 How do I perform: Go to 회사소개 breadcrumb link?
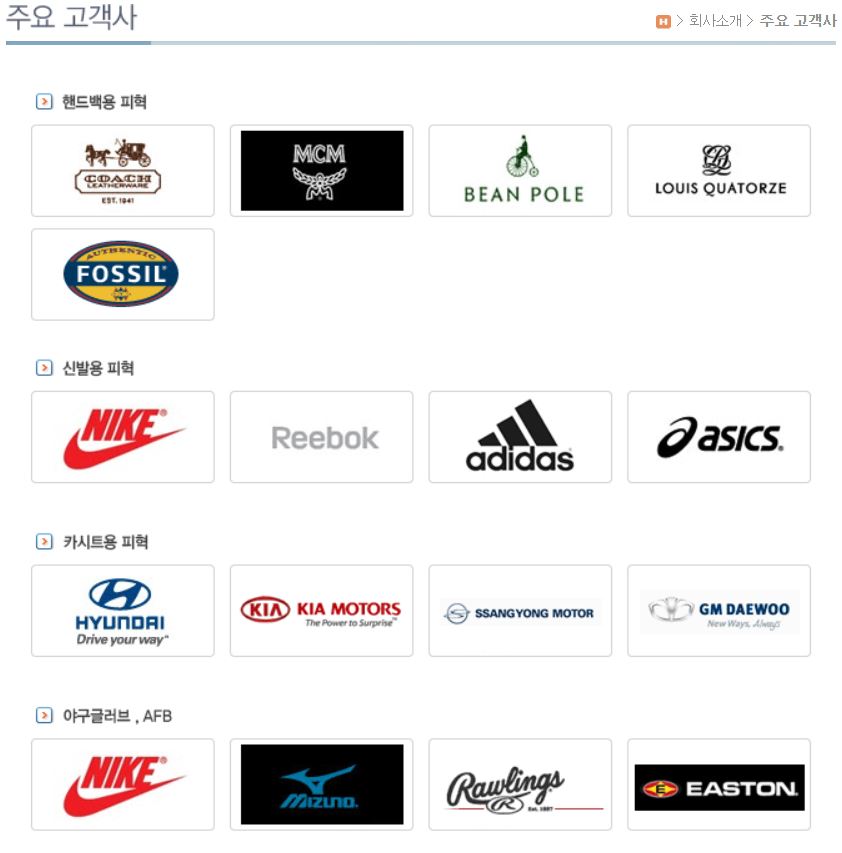[x=715, y=21]
